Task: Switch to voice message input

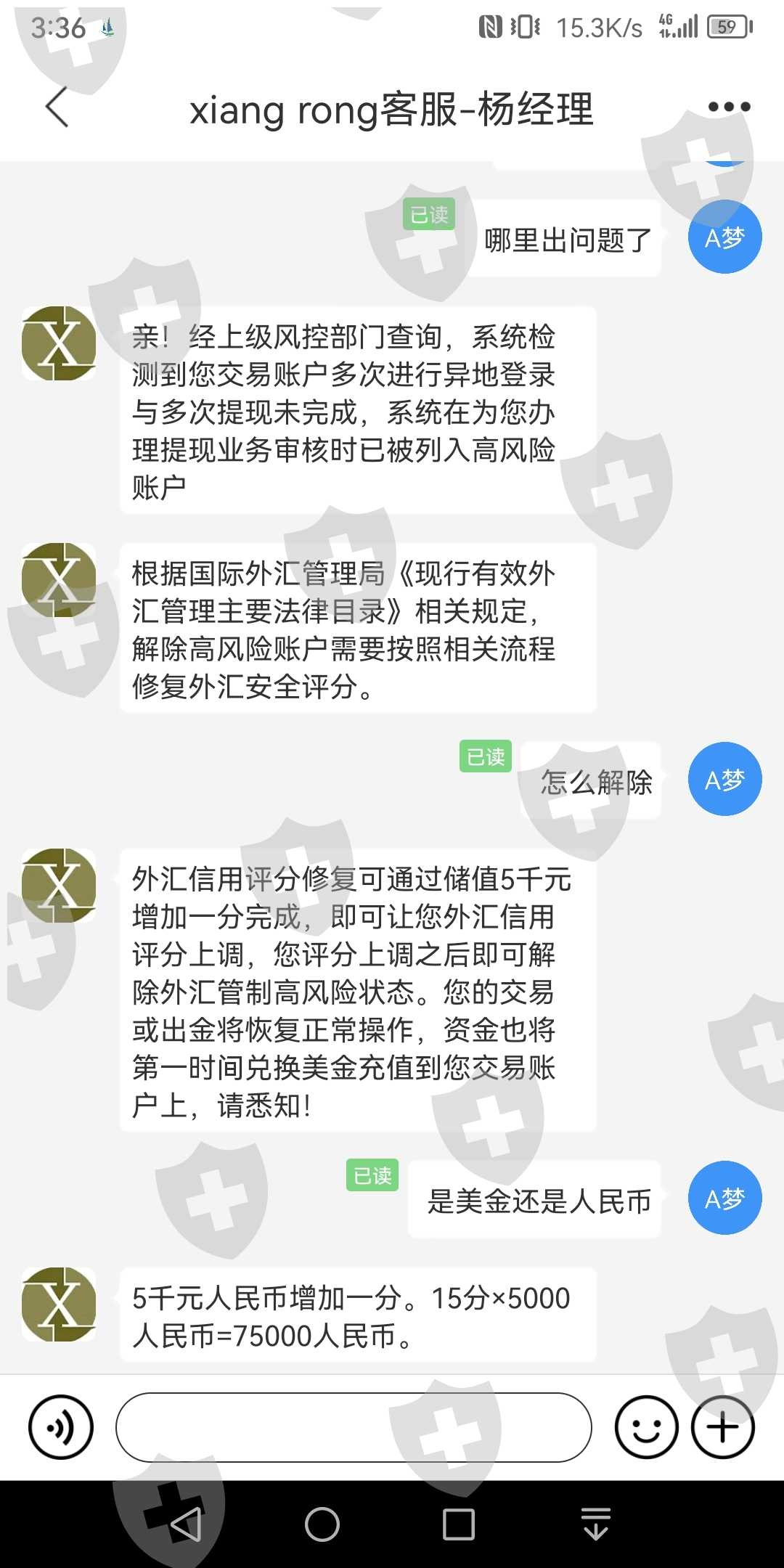Action: point(61,1427)
